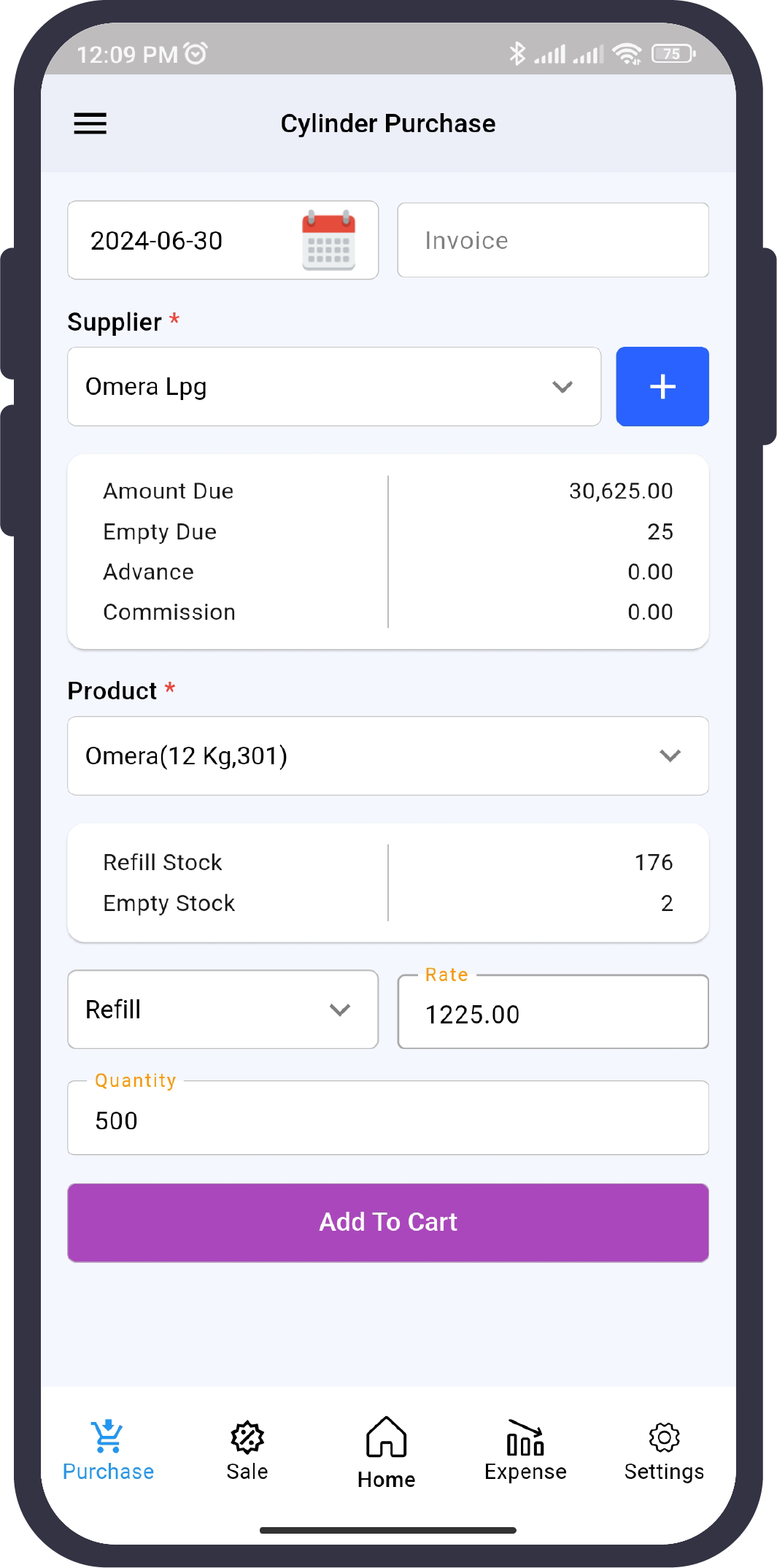Tap the Sale badge icon in bottom navigation
This screenshot has height=1568, width=777.
pyautogui.click(x=246, y=1437)
